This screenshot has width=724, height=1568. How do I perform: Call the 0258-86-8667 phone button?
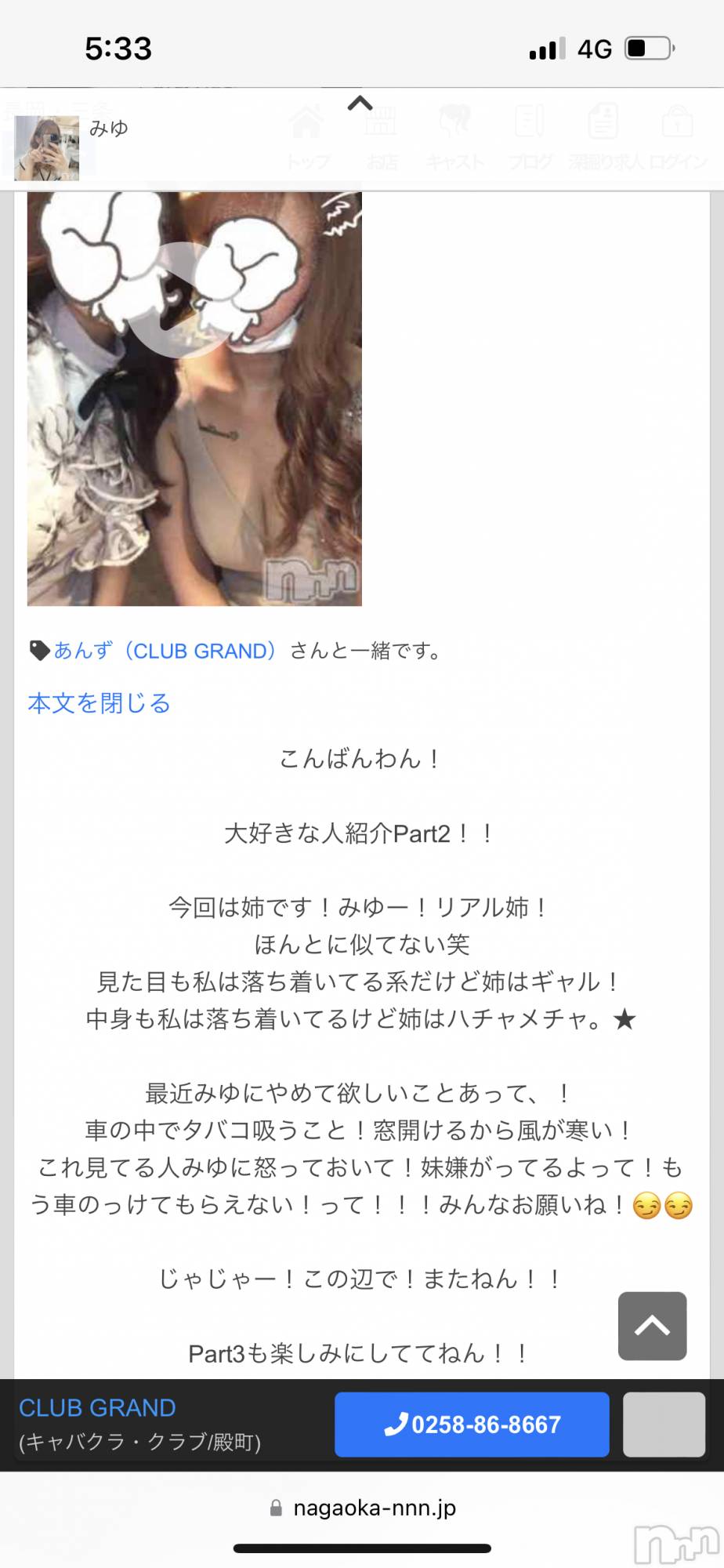(472, 1425)
